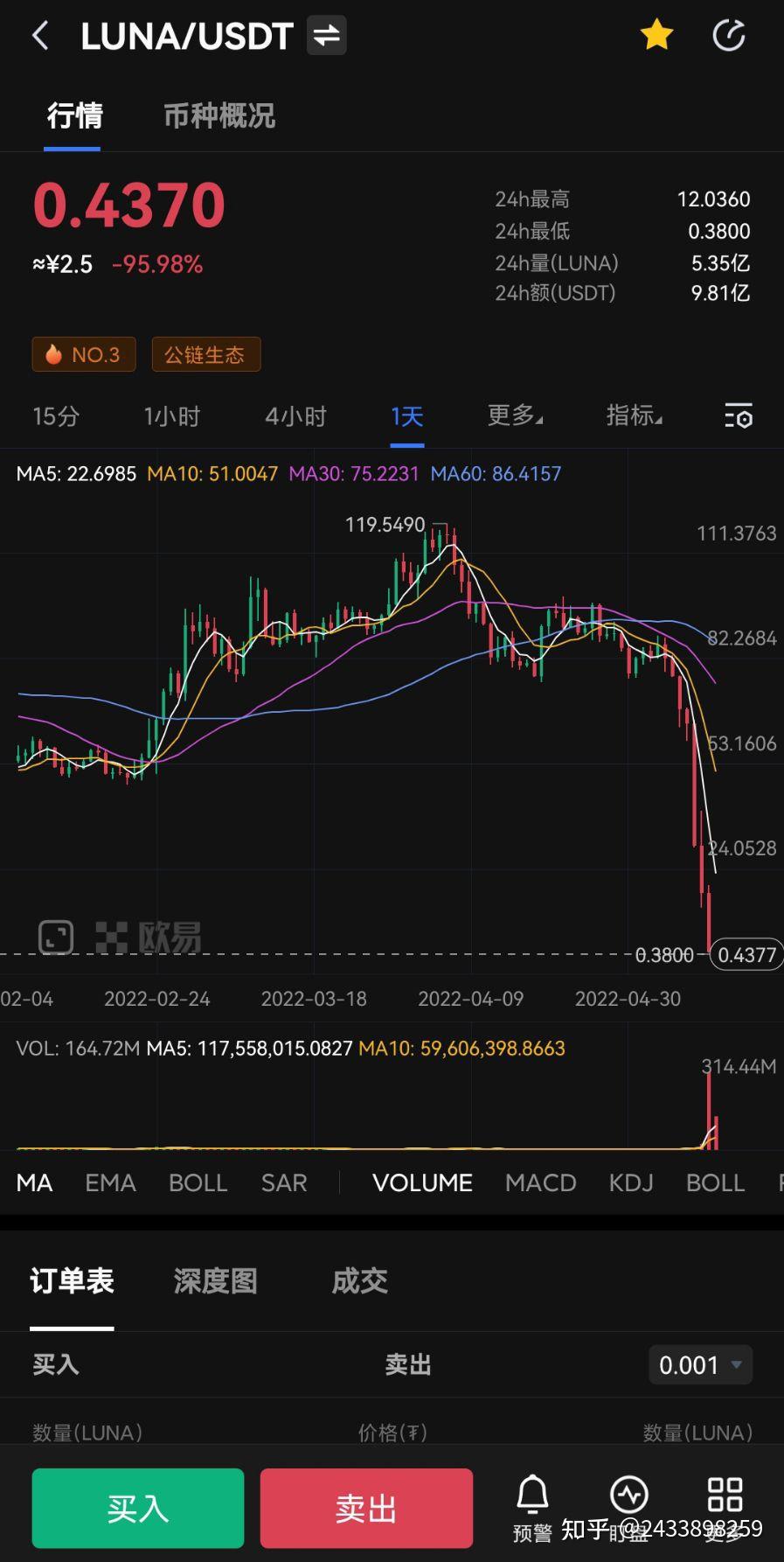Image resolution: width=784 pixels, height=1562 pixels.
Task: Select the 1小时 timeframe
Action: coord(172,416)
